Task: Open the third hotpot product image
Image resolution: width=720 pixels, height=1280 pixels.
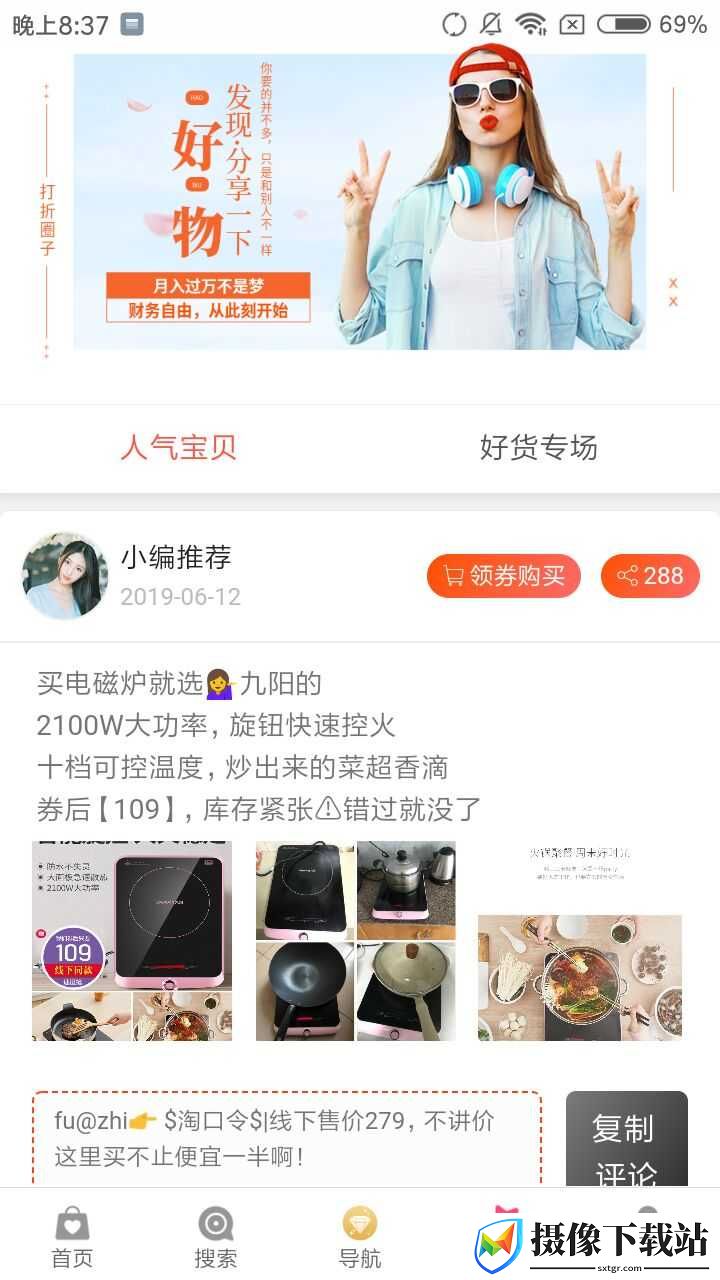Action: (x=580, y=941)
